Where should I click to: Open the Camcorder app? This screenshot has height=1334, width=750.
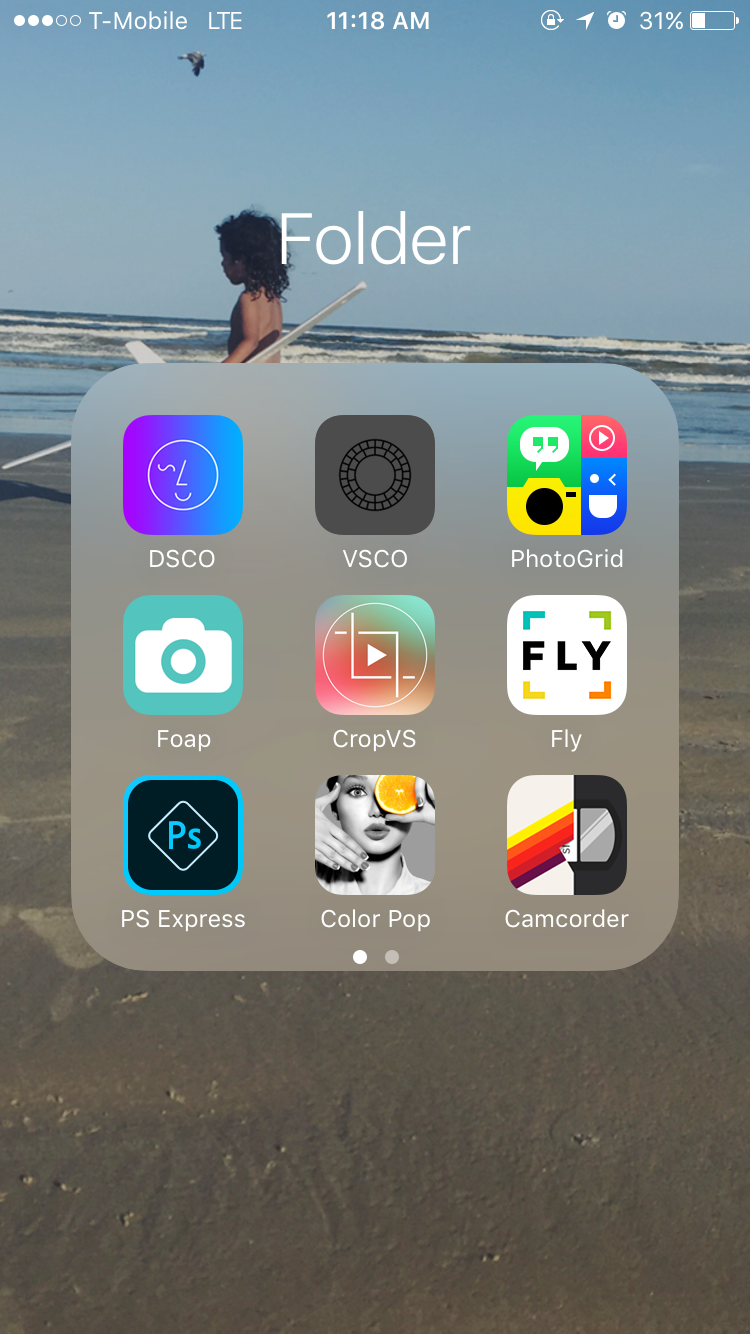click(x=567, y=835)
